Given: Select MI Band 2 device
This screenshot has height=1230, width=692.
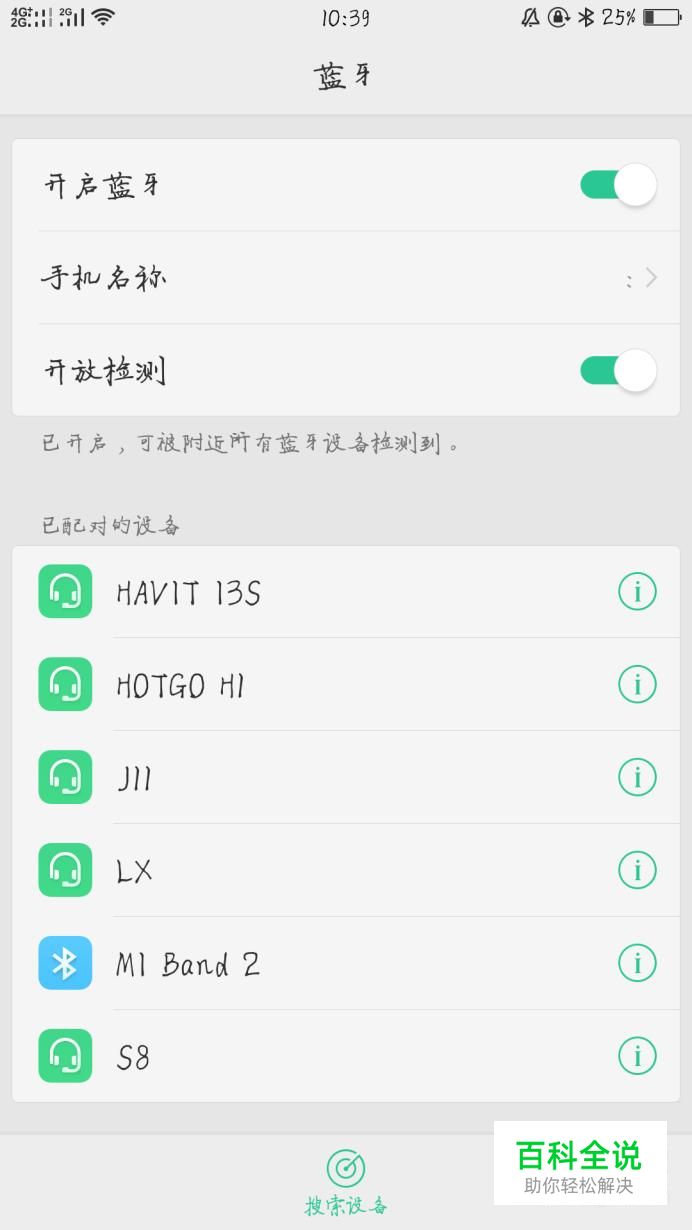Looking at the screenshot, I should click(346, 963).
